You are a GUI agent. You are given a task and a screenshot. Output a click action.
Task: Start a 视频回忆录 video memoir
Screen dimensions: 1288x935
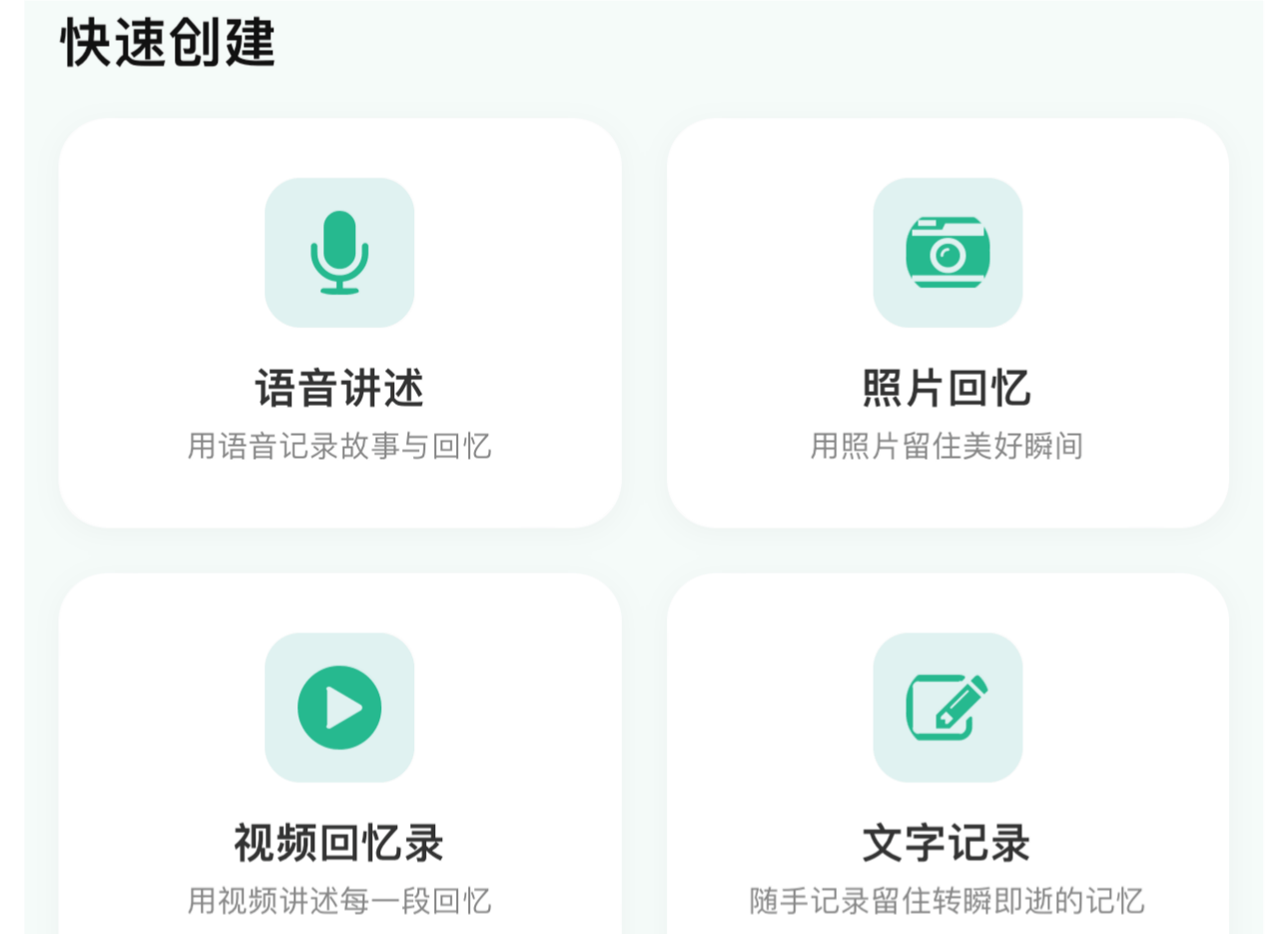coord(339,759)
